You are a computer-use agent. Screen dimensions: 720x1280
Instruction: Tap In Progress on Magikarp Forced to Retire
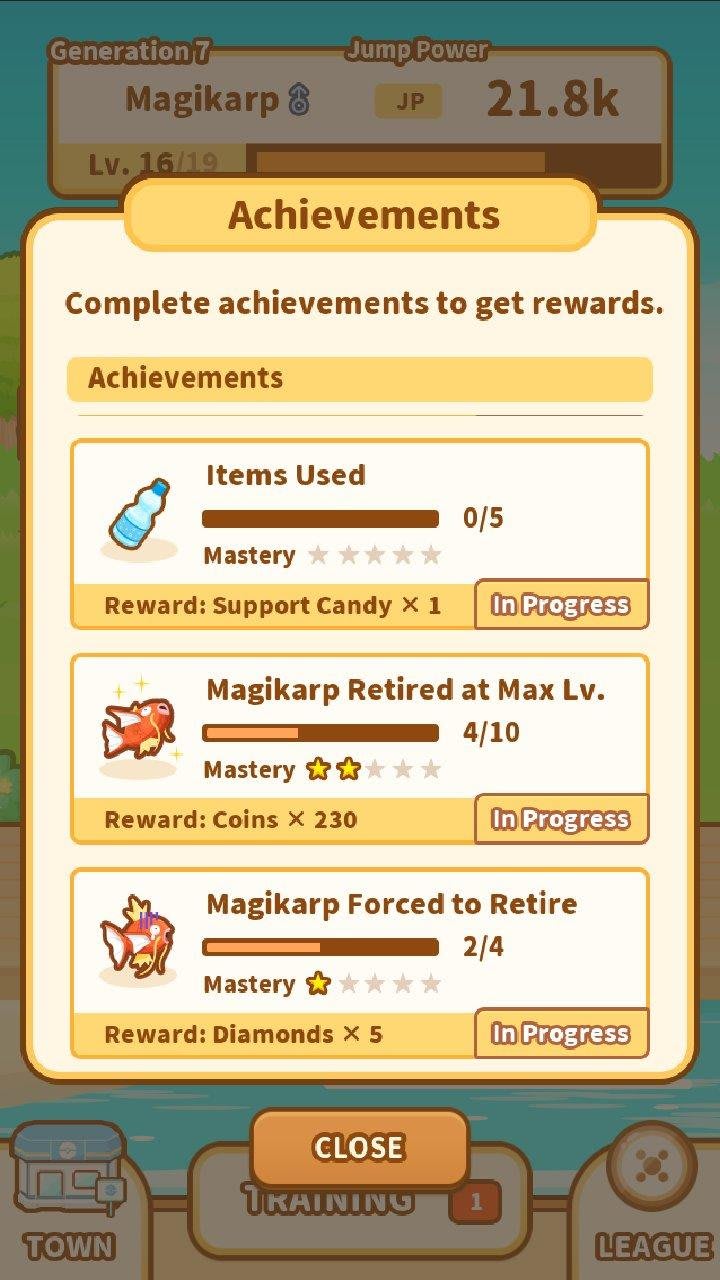[560, 1033]
